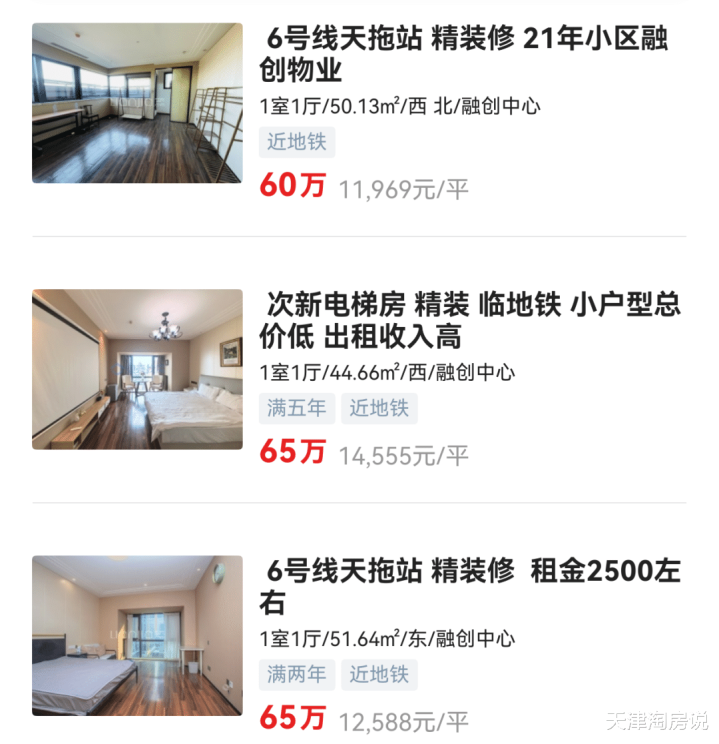Open the 60万 50.13㎡ 融创中心 listing
This screenshot has height=744, width=719.
(x=465, y=55)
